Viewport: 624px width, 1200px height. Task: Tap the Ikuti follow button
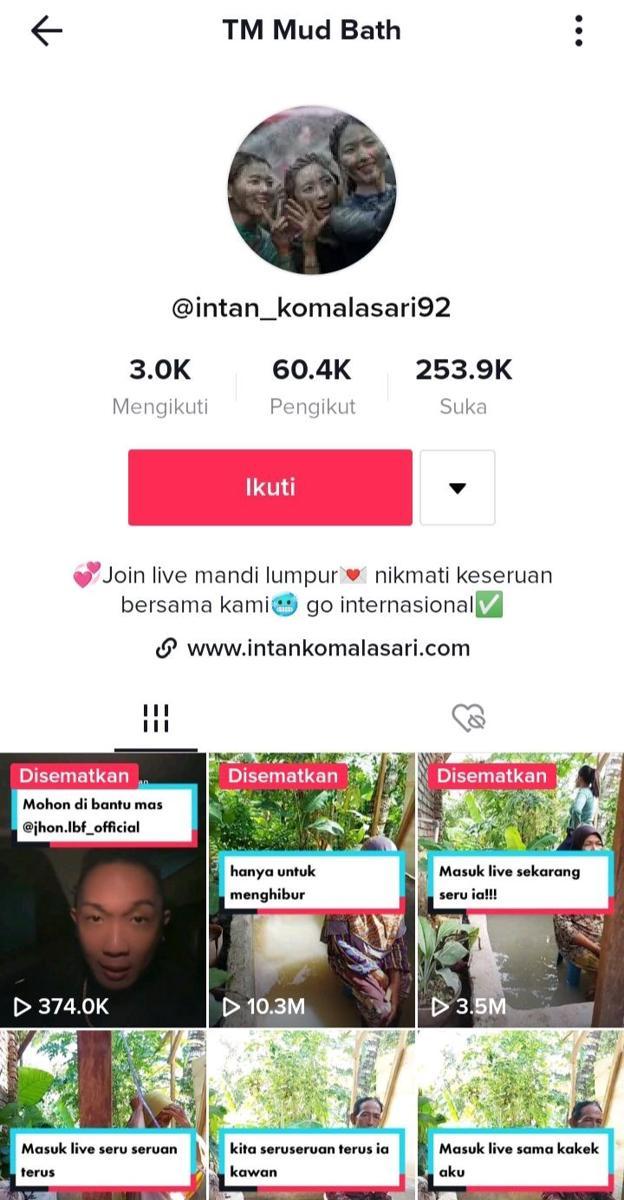tap(270, 487)
